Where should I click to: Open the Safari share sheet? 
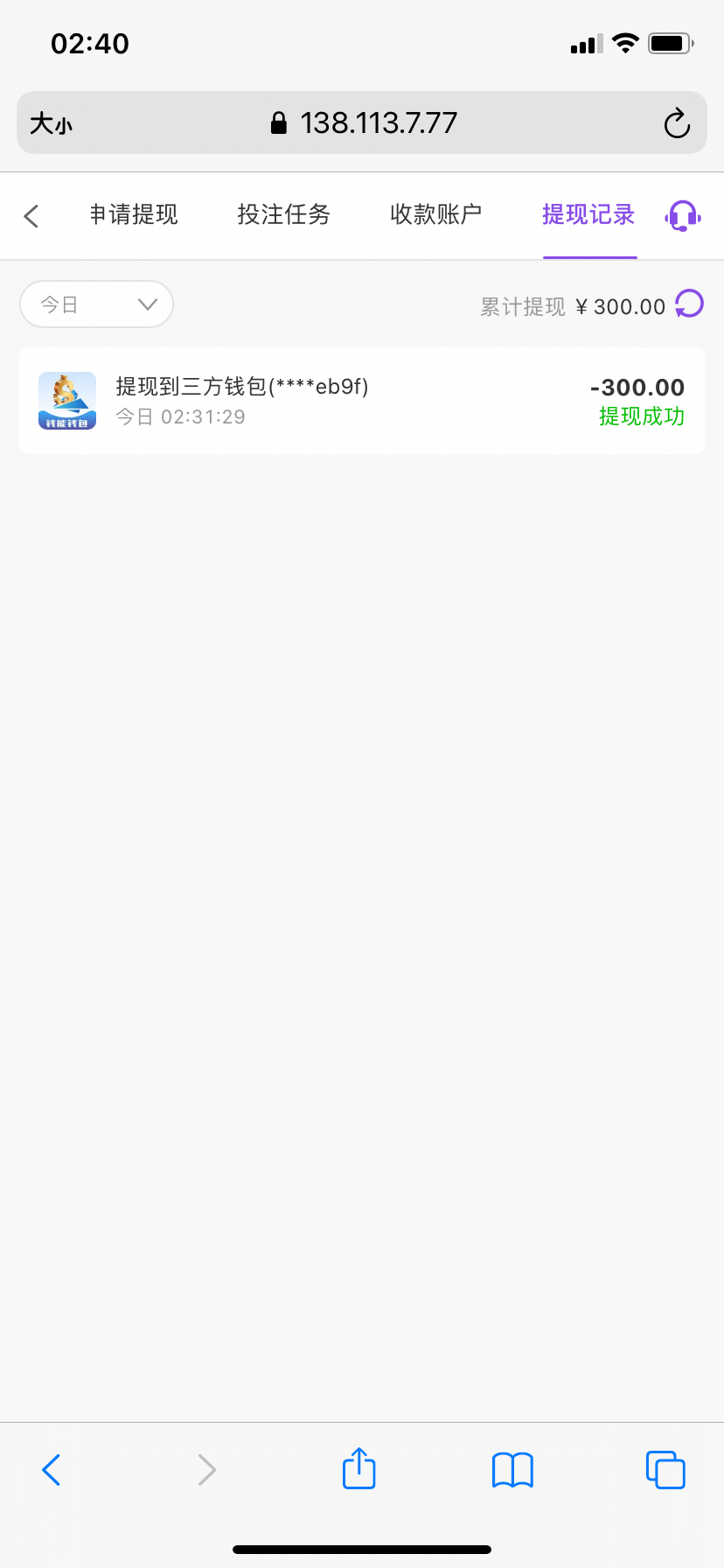tap(359, 1468)
